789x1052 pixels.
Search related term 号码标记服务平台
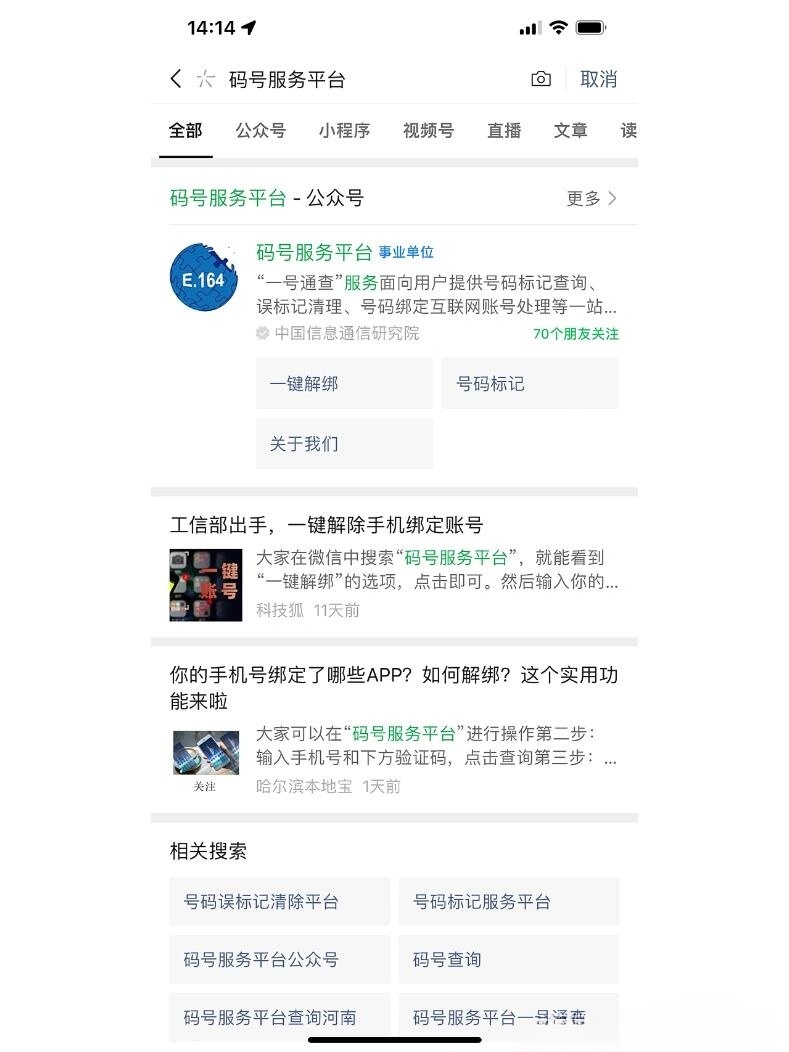tap(508, 902)
